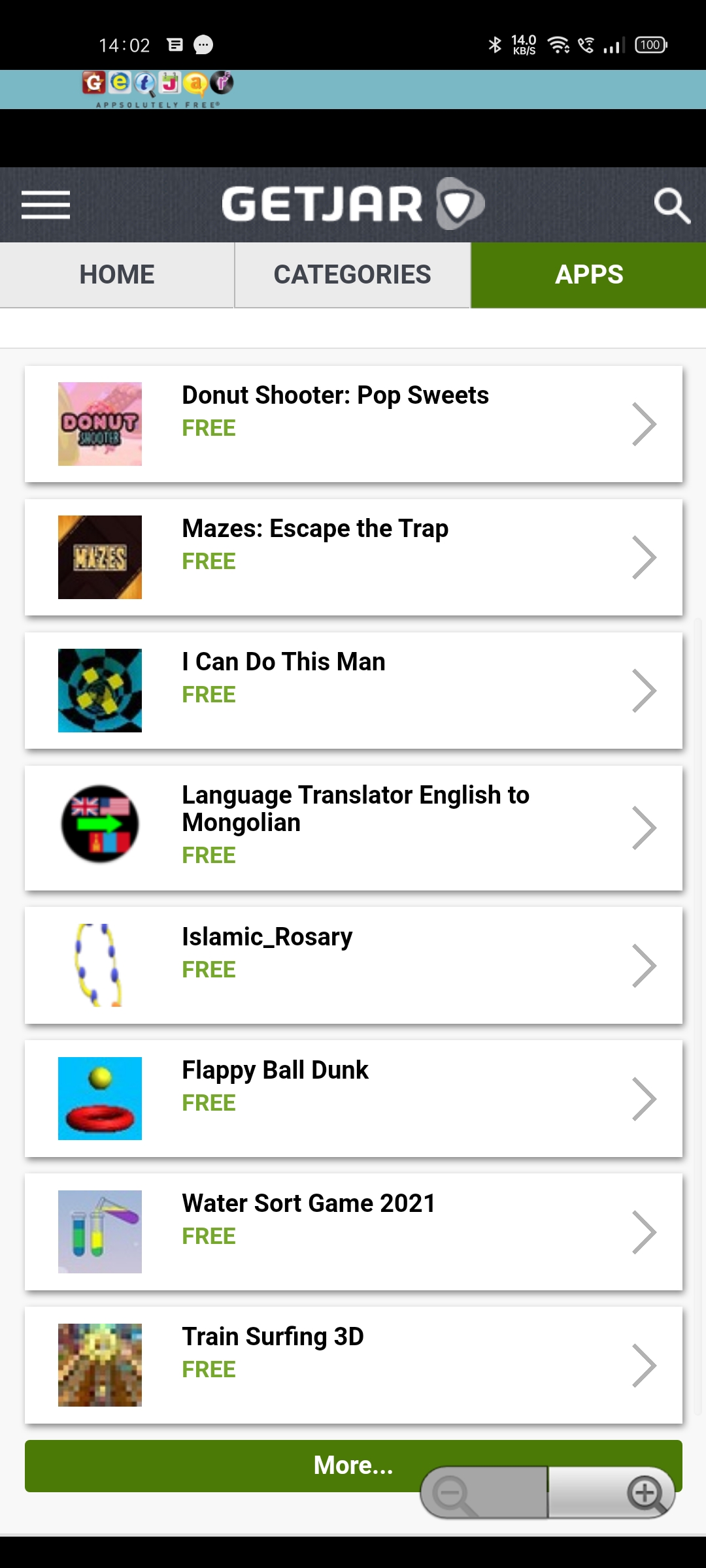This screenshot has height=1568, width=706.
Task: Open I Can Do This Man
Action: pyautogui.click(x=353, y=691)
